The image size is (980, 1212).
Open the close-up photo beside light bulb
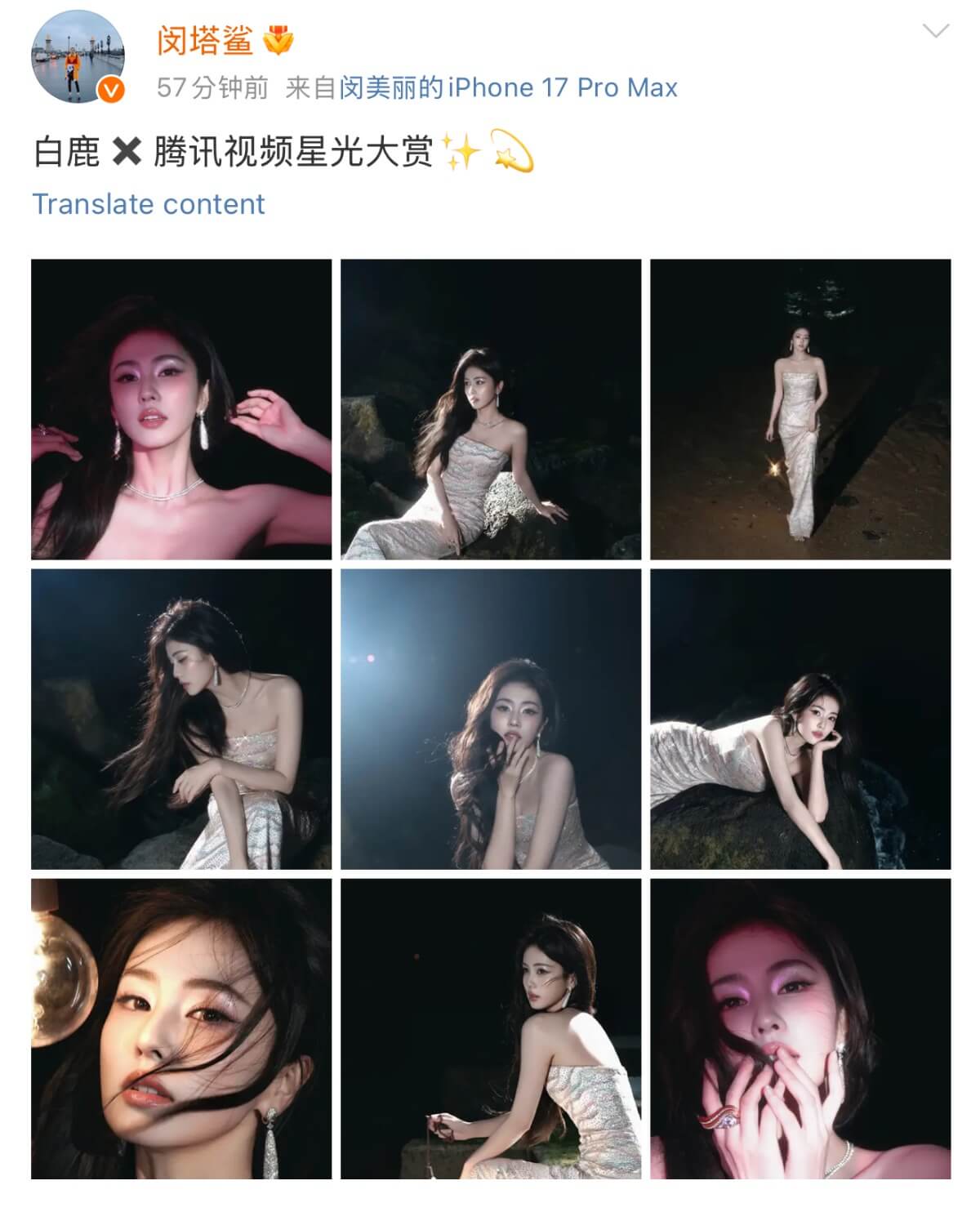coord(181,1028)
